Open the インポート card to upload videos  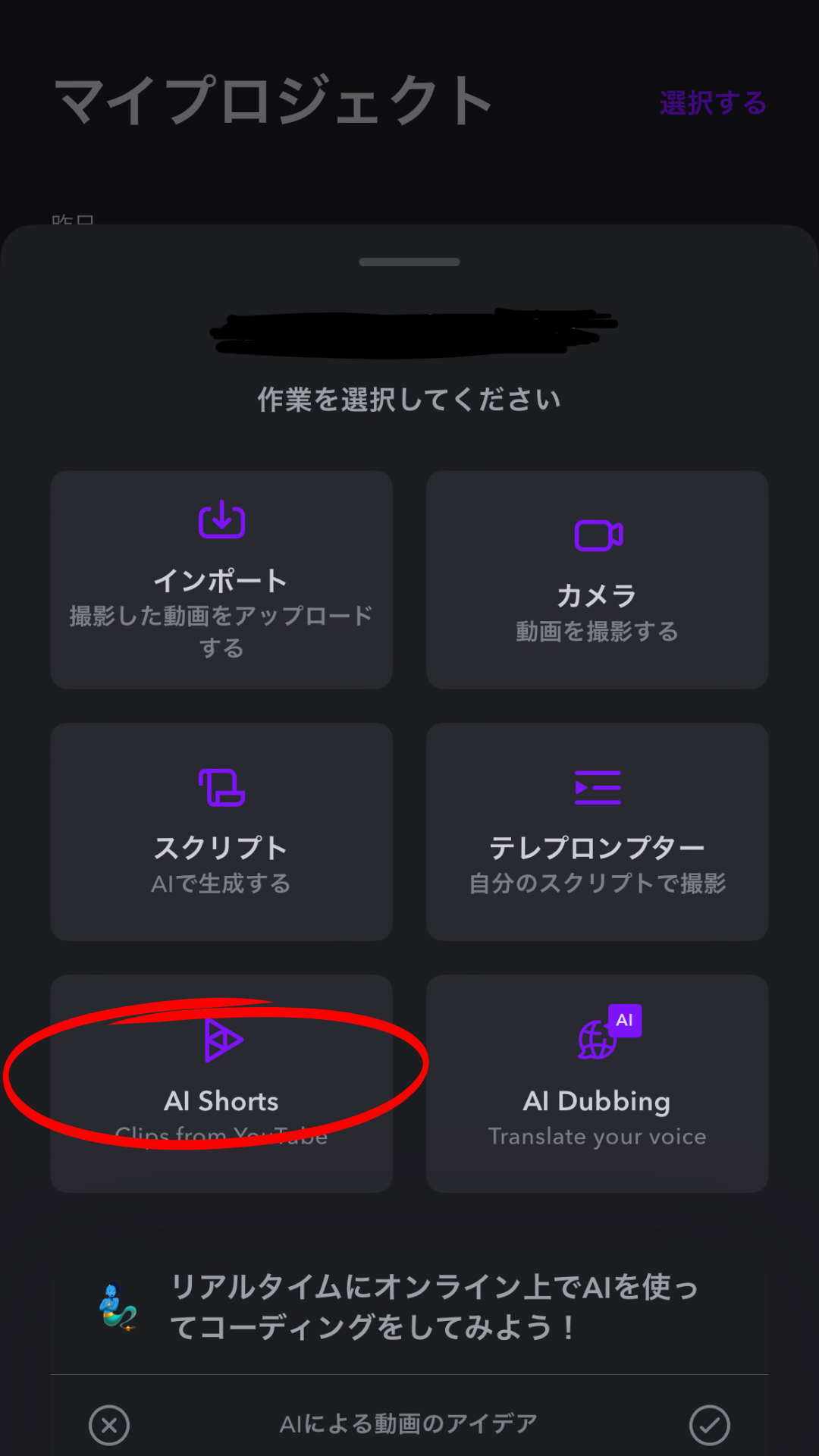point(221,579)
